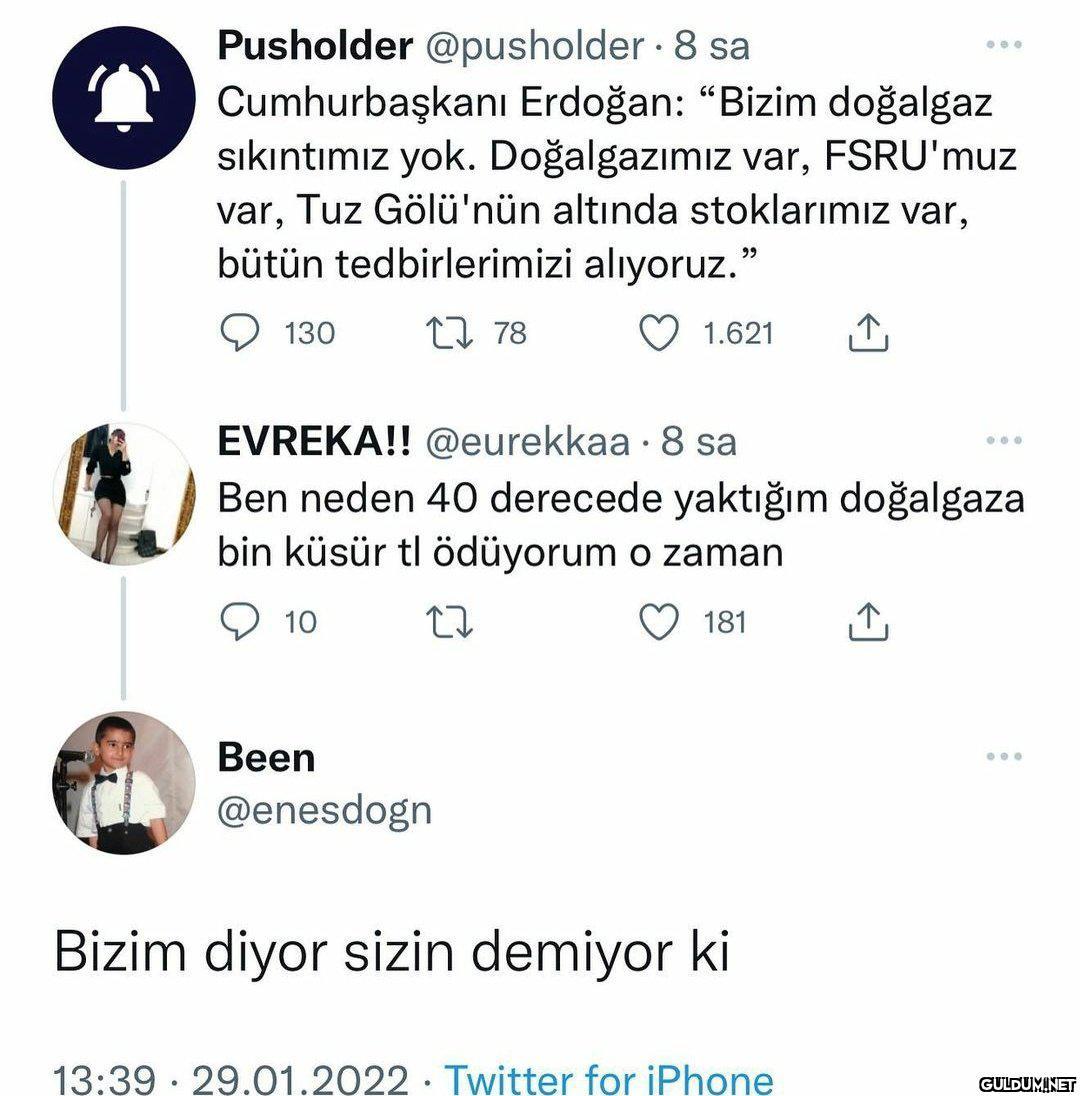
Task: Open more options on EVREKA!! tweet
Action: (1003, 441)
